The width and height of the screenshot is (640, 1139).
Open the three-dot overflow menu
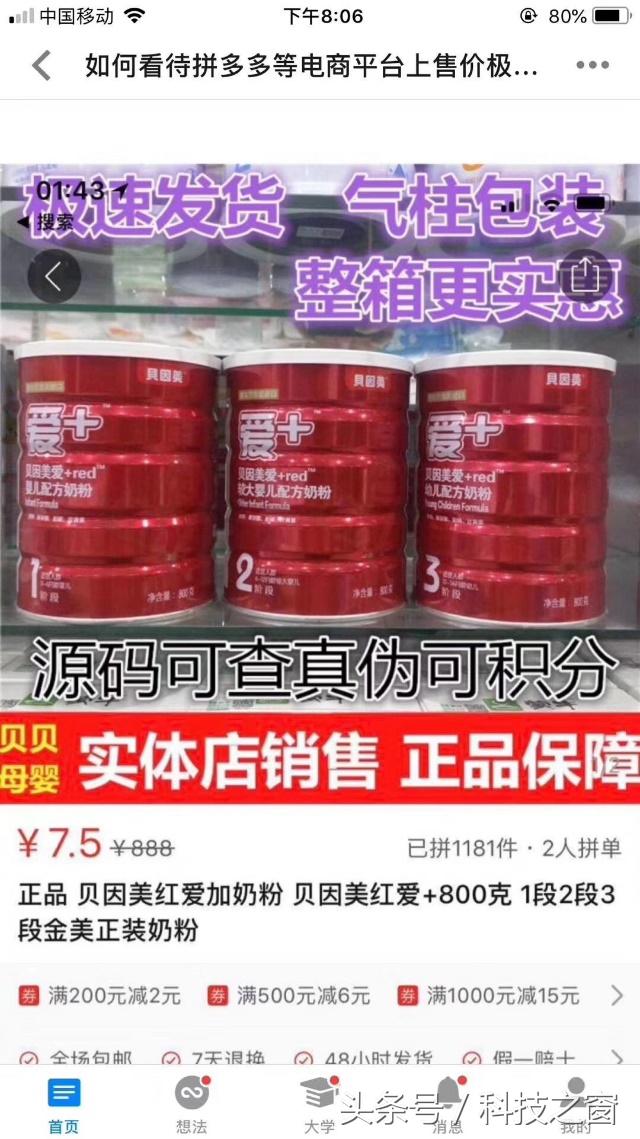(592, 66)
